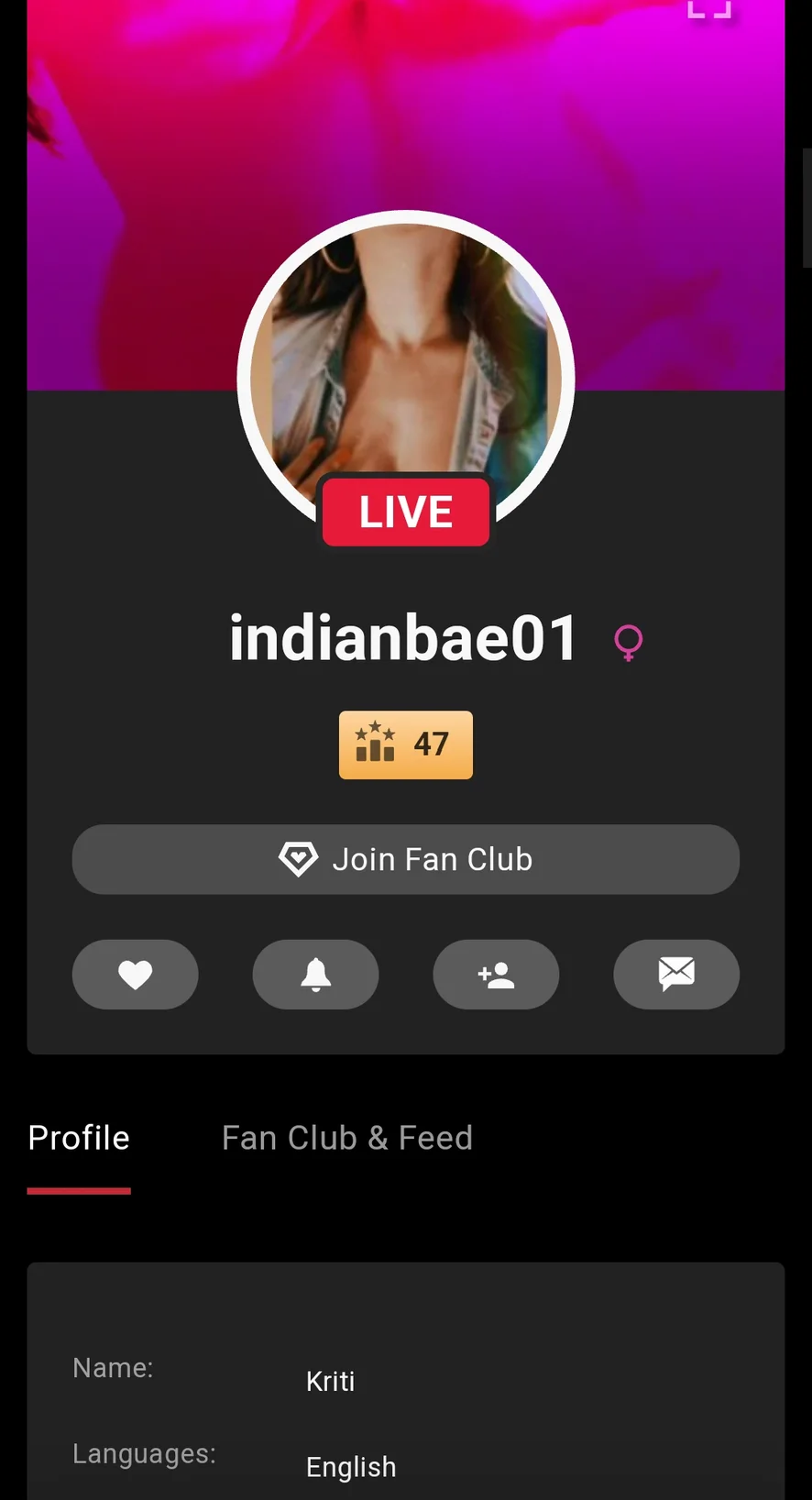Viewport: 812px width, 1500px height.
Task: Send a private message to indianbae01
Action: 676,974
